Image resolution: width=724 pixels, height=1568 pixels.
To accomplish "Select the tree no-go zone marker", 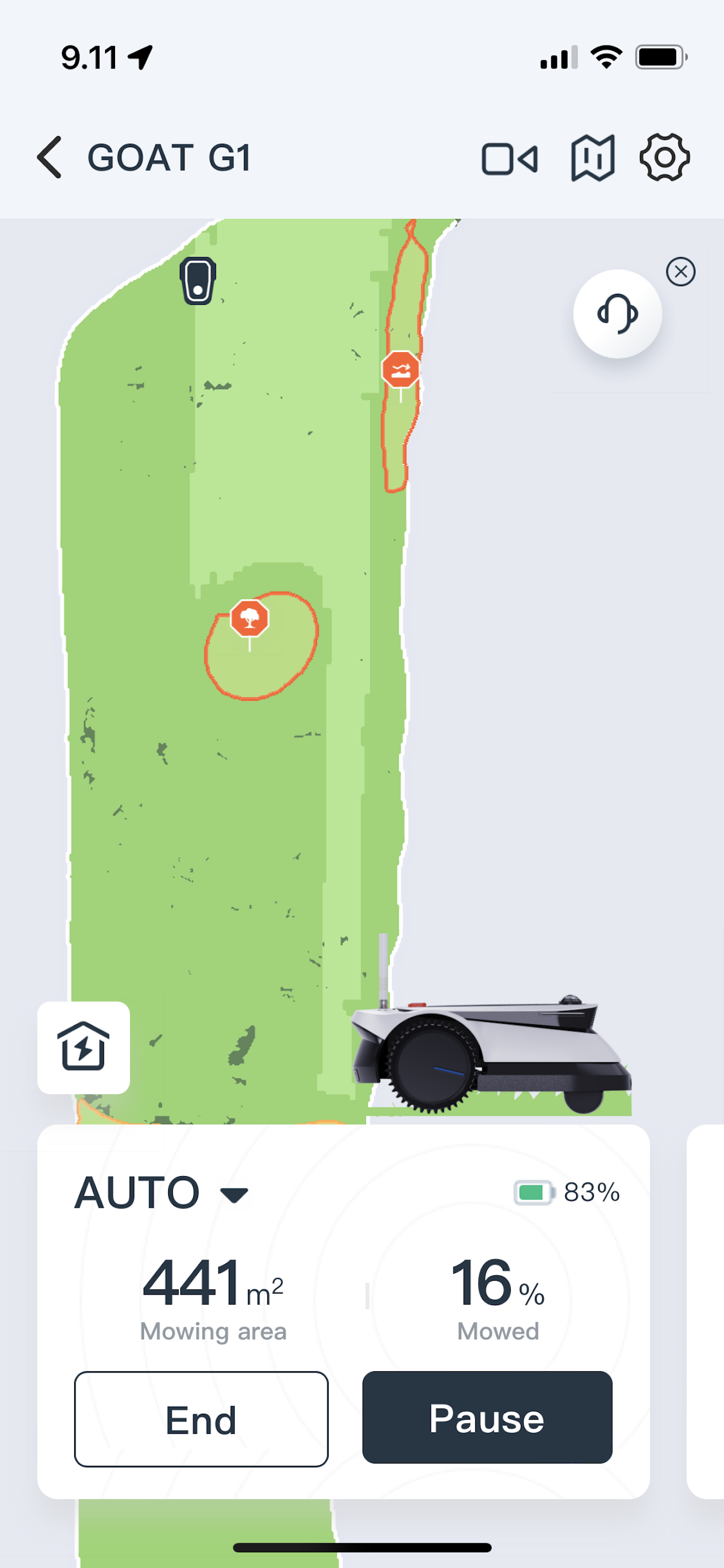I will click(x=249, y=619).
